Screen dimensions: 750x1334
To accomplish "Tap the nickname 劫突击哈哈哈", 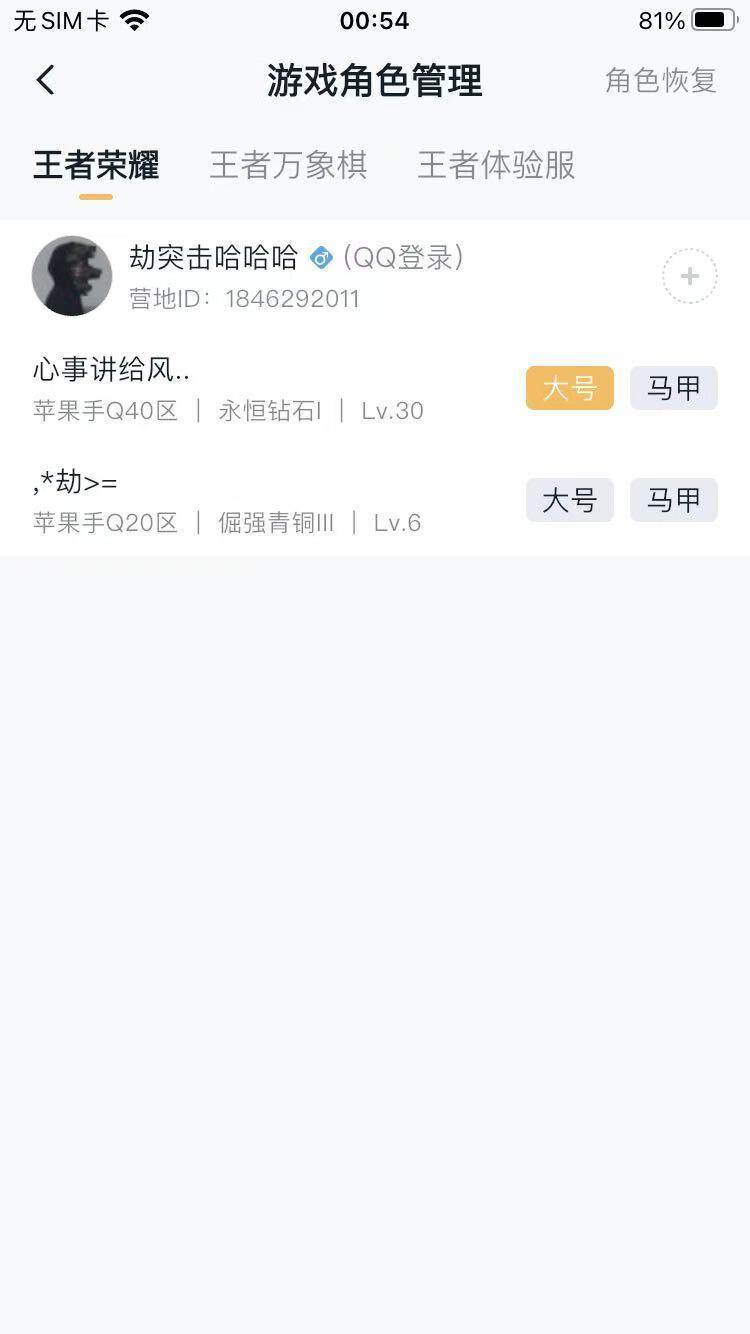I will pyautogui.click(x=214, y=258).
